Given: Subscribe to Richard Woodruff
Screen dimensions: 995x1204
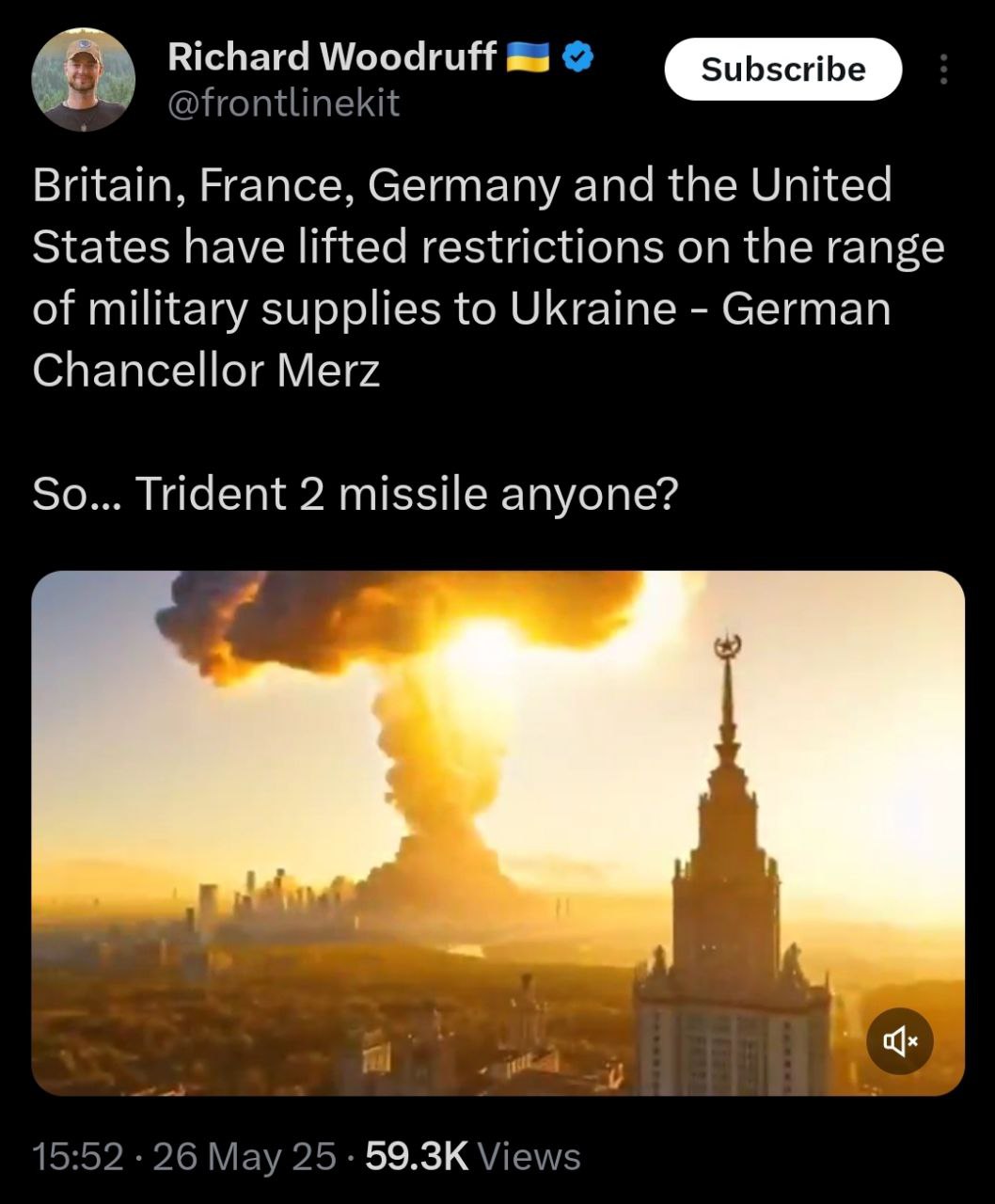Looking at the screenshot, I should (x=782, y=70).
